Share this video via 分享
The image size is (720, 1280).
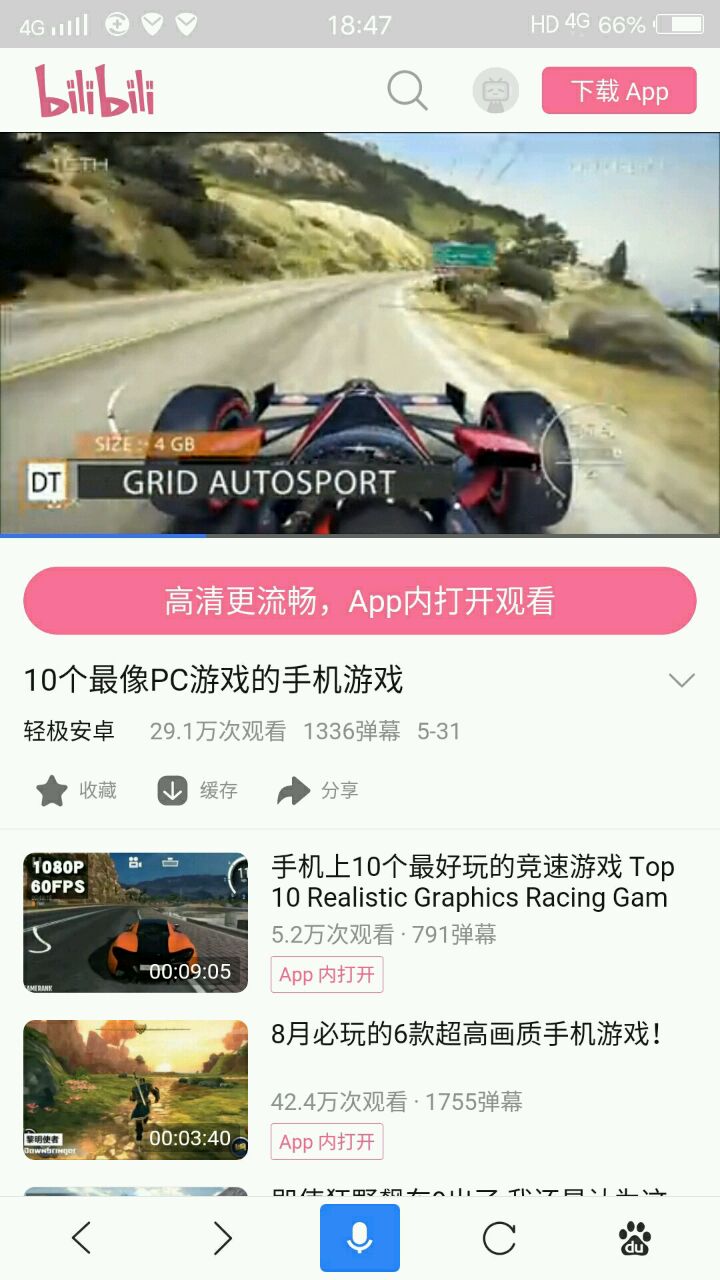coord(318,791)
